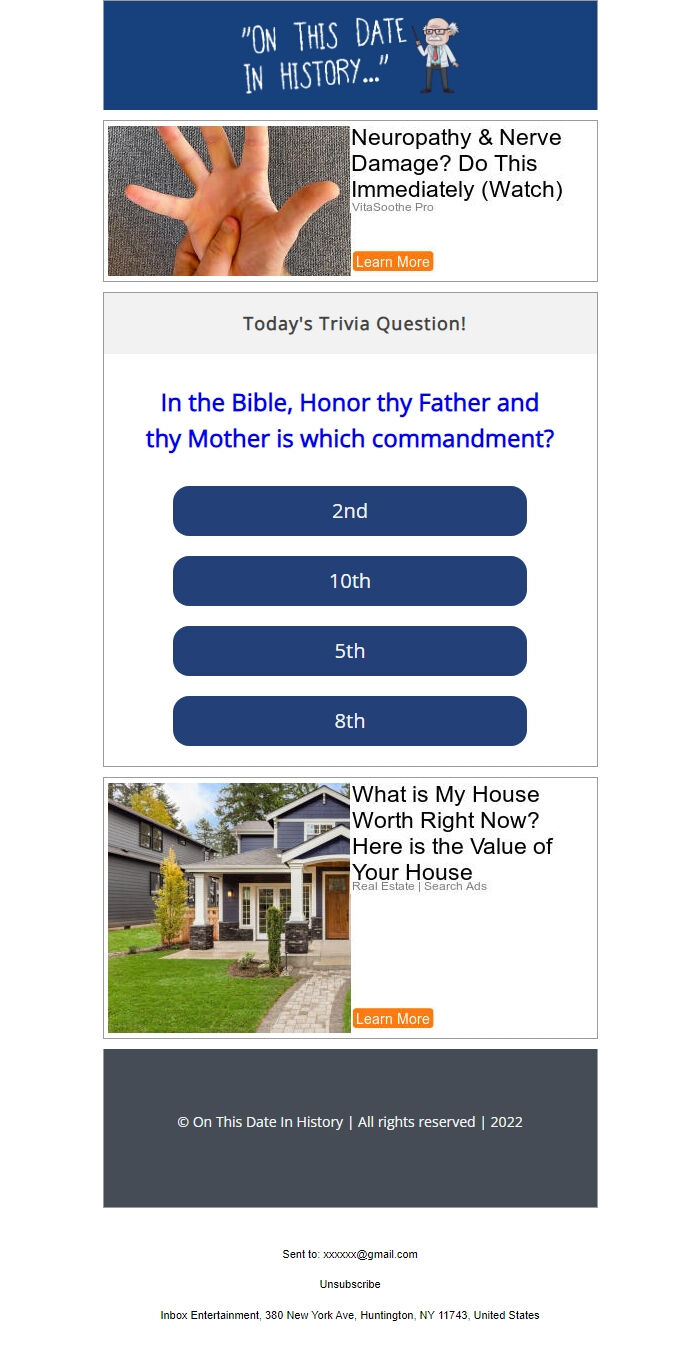Open the house photo in the real estate ad

tap(229, 908)
